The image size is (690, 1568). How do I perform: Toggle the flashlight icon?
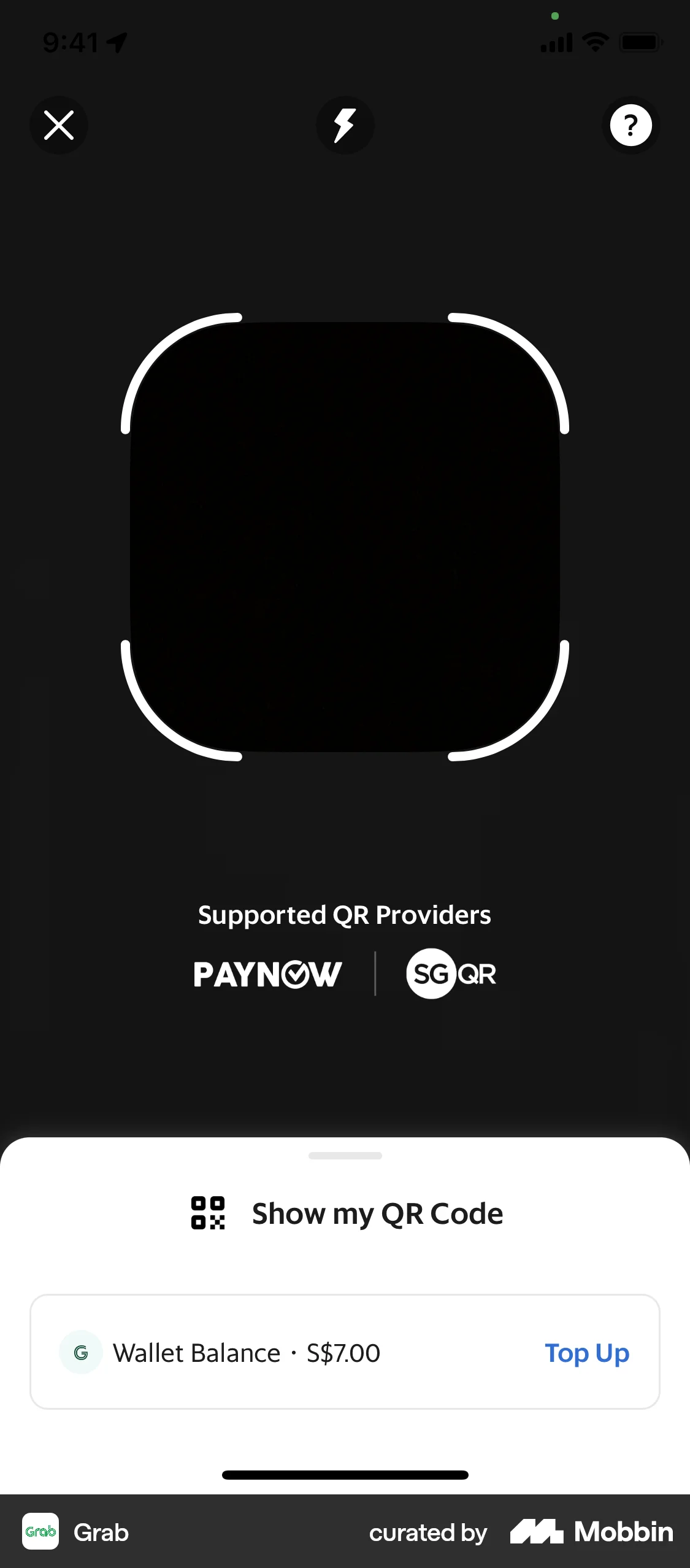tap(345, 125)
